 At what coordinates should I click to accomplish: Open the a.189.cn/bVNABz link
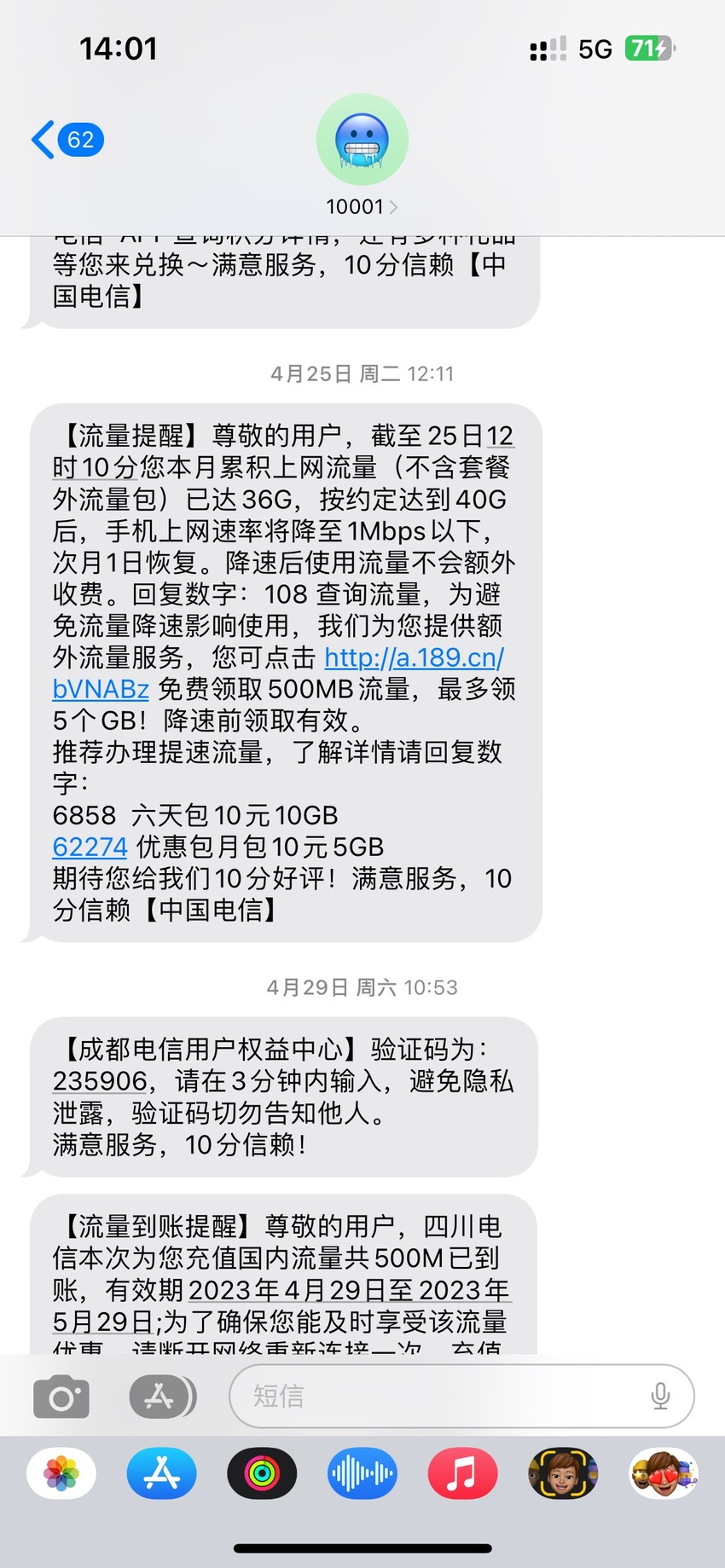(278, 673)
